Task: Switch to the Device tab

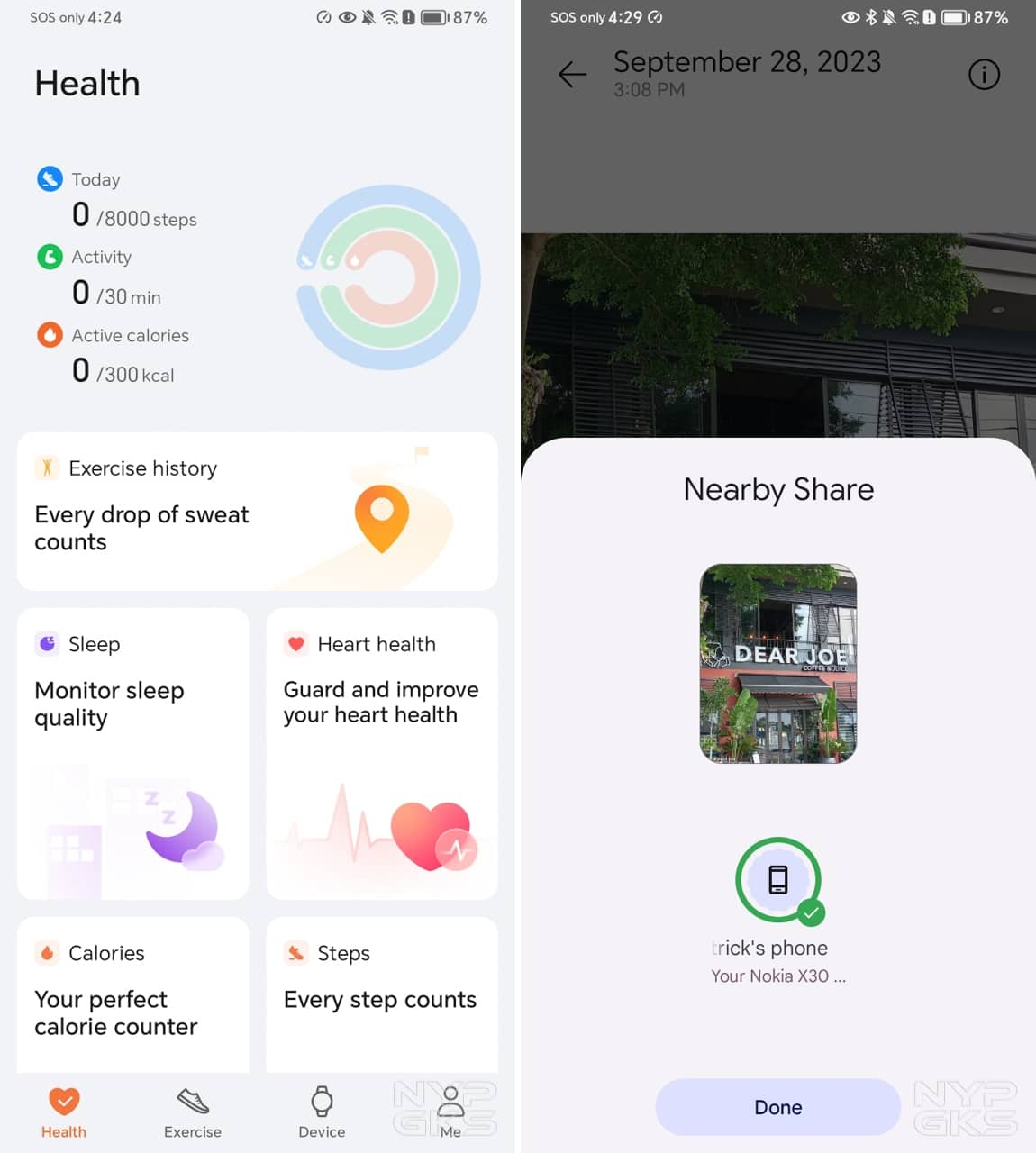Action: (322, 1112)
